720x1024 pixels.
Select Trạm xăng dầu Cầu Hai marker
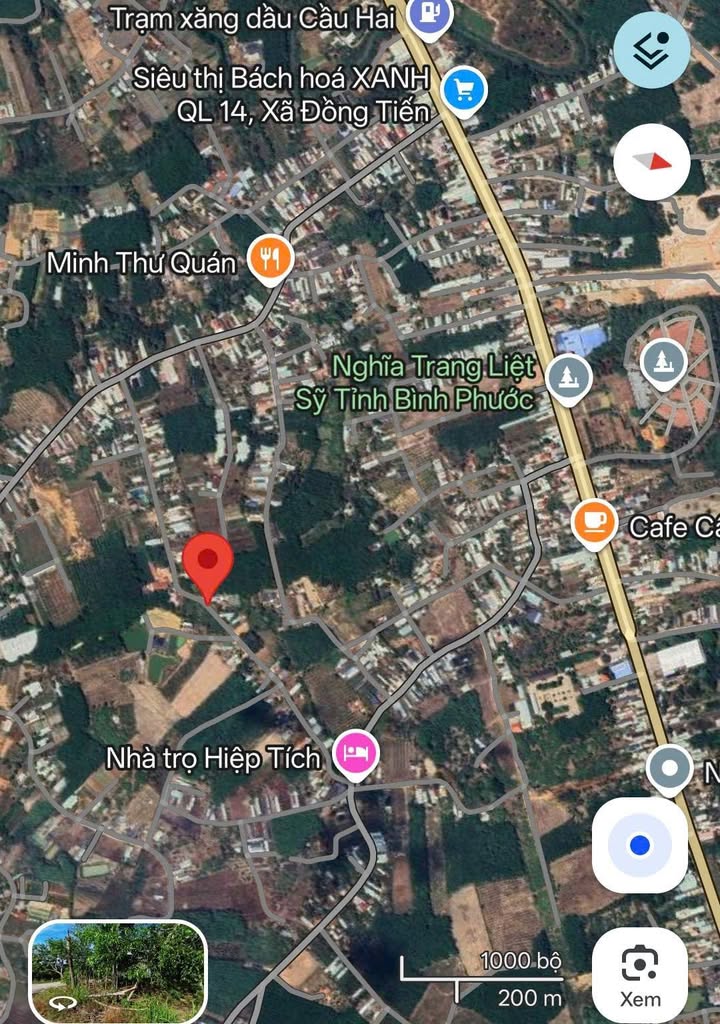click(431, 15)
